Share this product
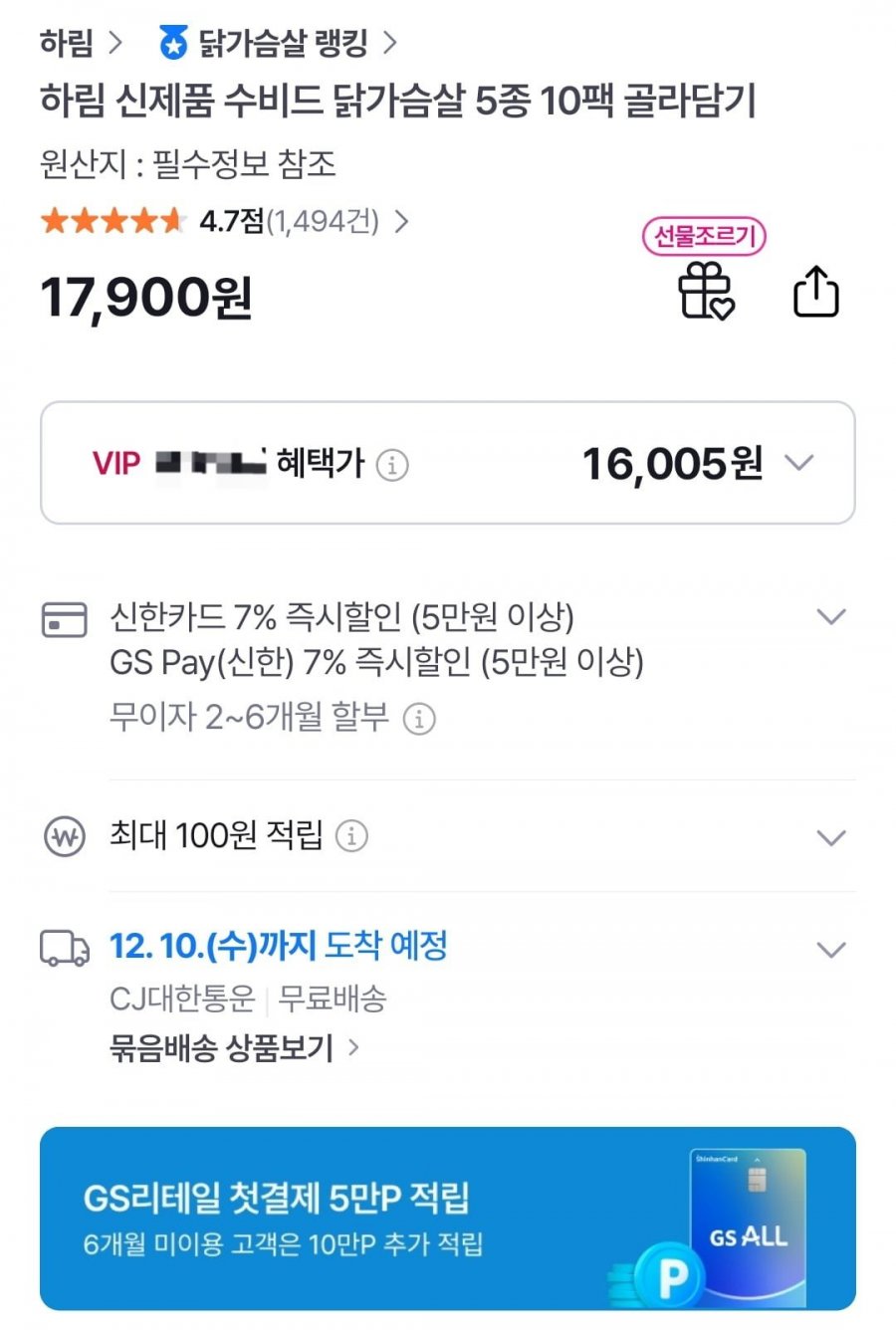Screen dimensions: 896x1330 pos(815,292)
